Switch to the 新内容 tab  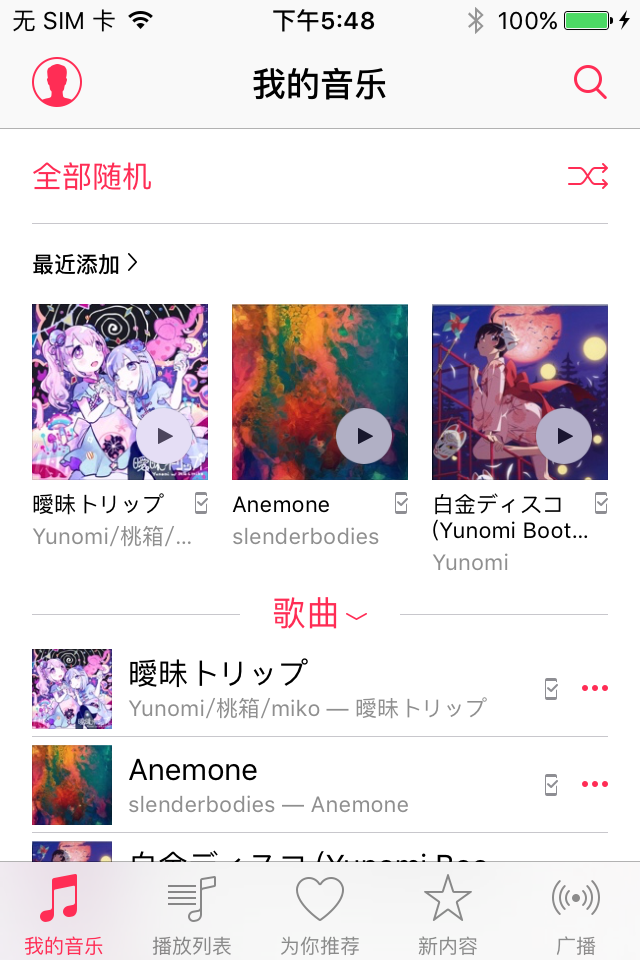point(448,912)
